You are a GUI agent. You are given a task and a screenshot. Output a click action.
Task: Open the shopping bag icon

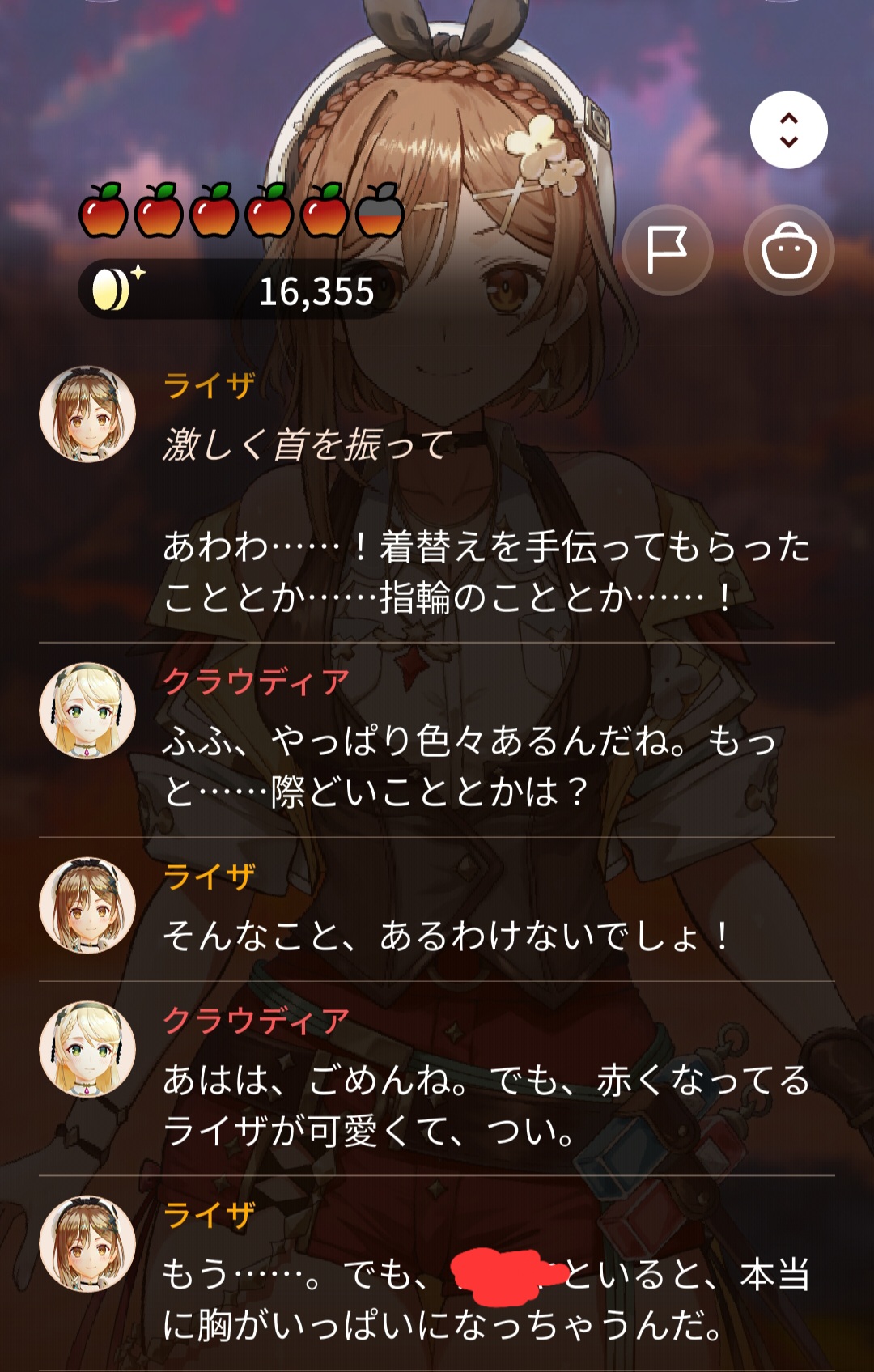click(788, 250)
